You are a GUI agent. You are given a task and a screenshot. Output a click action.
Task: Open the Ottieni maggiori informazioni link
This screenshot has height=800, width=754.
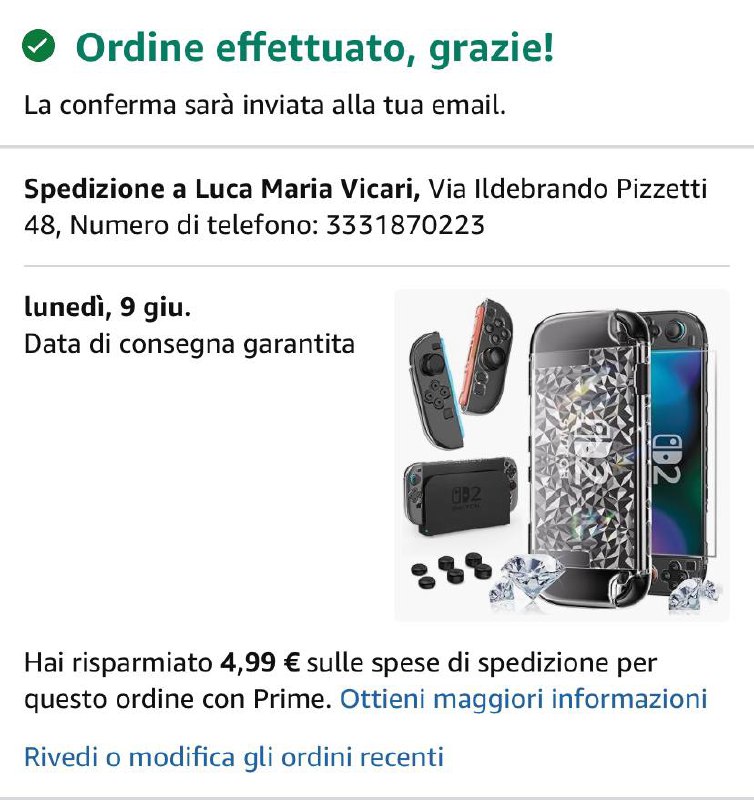tap(523, 698)
